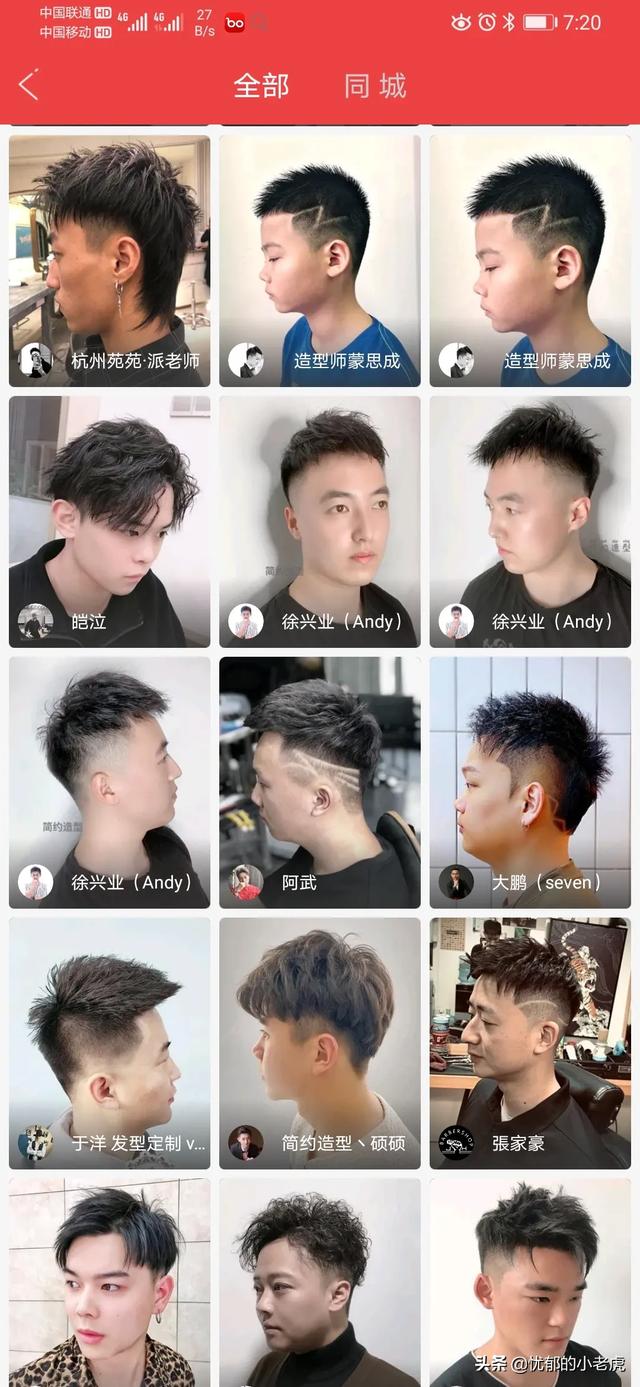640x1387 pixels.
Task: Switch to the 同城 tab
Action: pyautogui.click(x=375, y=86)
